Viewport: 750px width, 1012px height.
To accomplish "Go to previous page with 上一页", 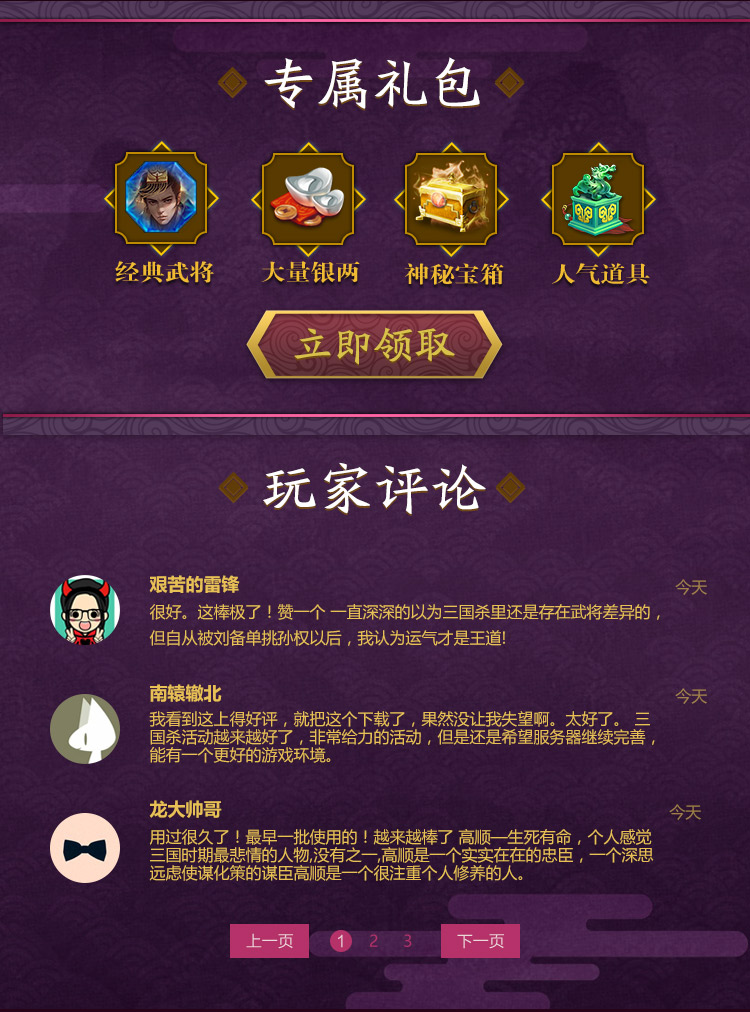I will coord(269,941).
